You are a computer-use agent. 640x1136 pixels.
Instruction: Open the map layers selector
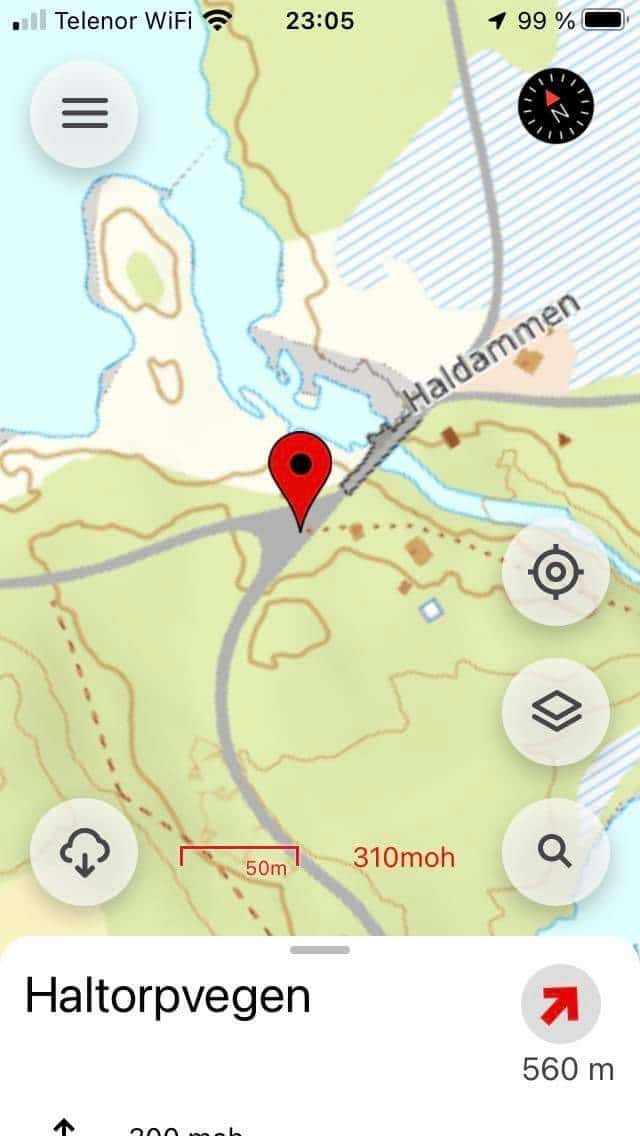(556, 712)
